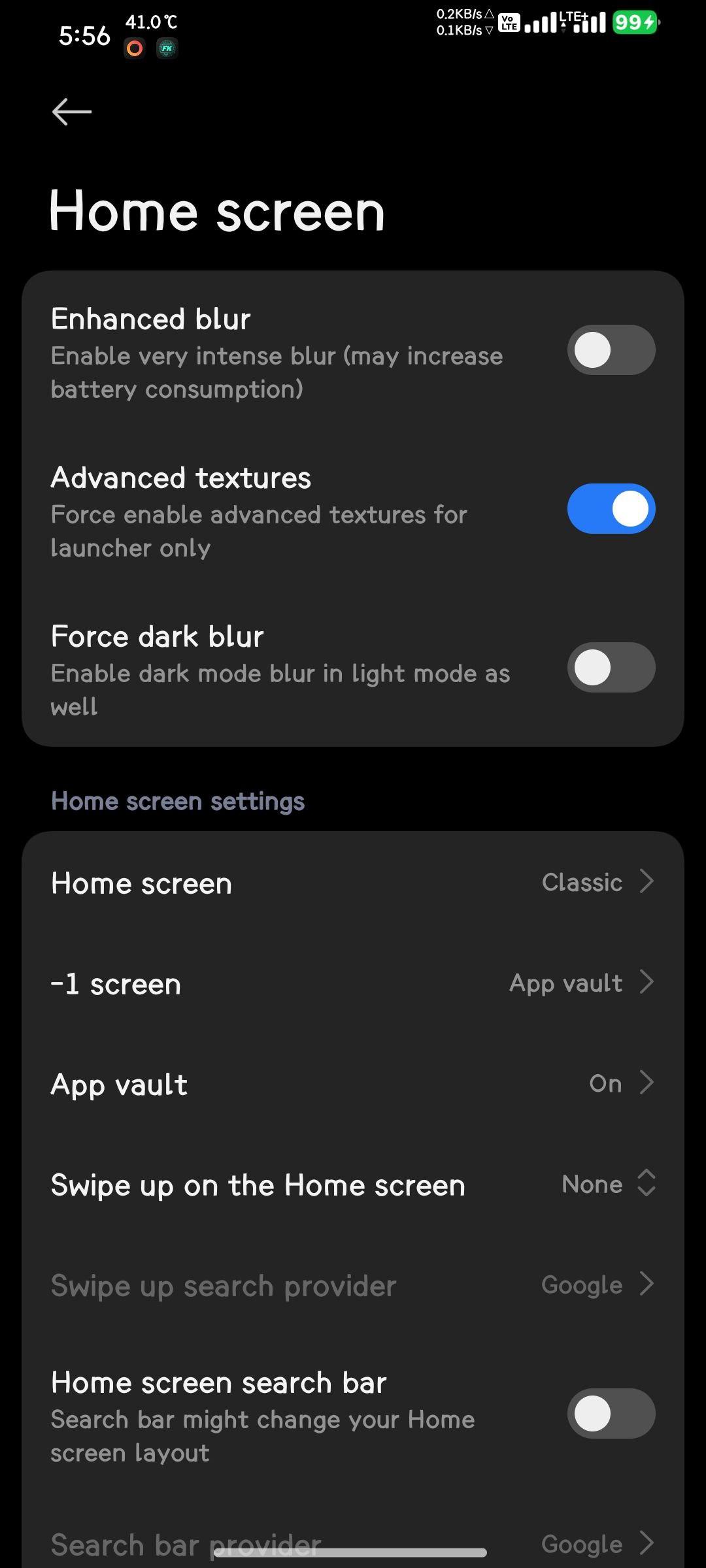This screenshot has height=1568, width=706.
Task: Open the Home screen Classic setting
Action: [x=353, y=883]
